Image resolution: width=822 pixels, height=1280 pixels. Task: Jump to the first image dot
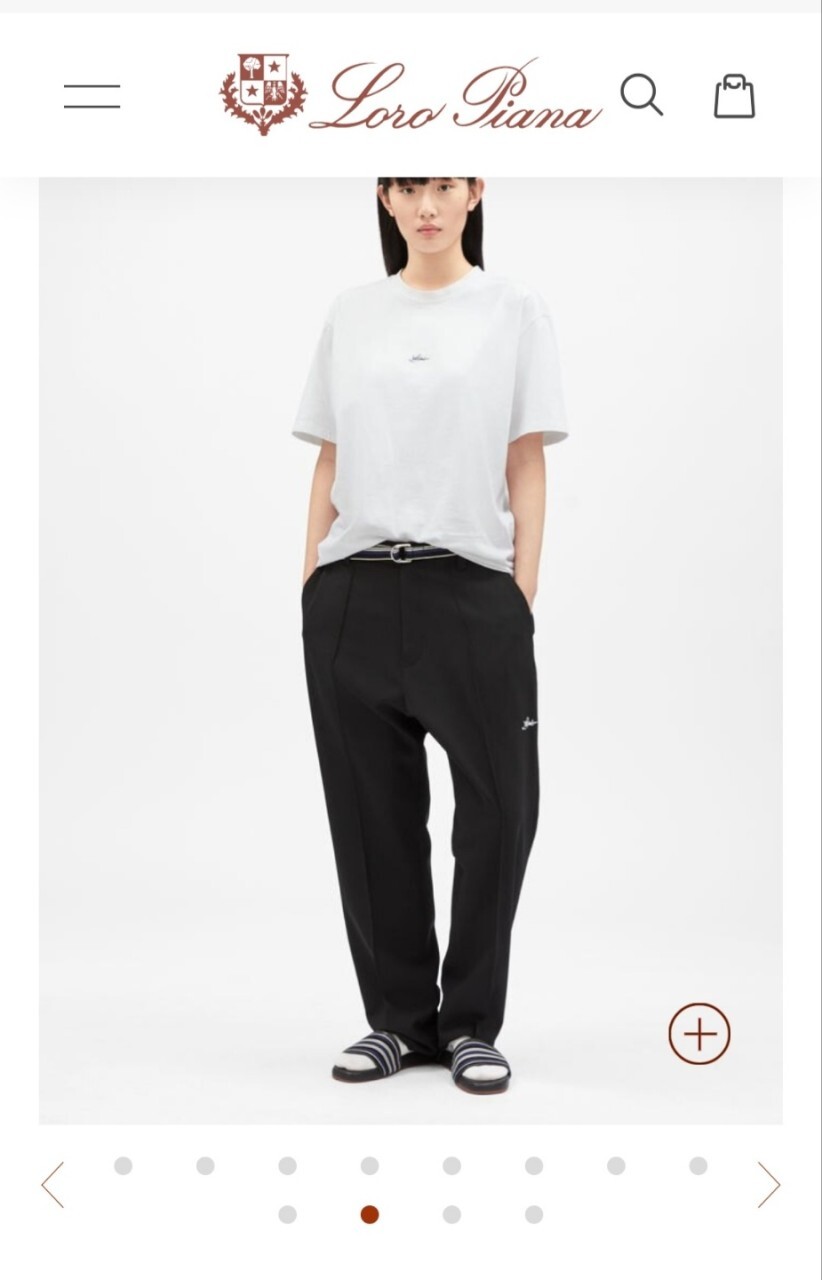click(123, 1165)
